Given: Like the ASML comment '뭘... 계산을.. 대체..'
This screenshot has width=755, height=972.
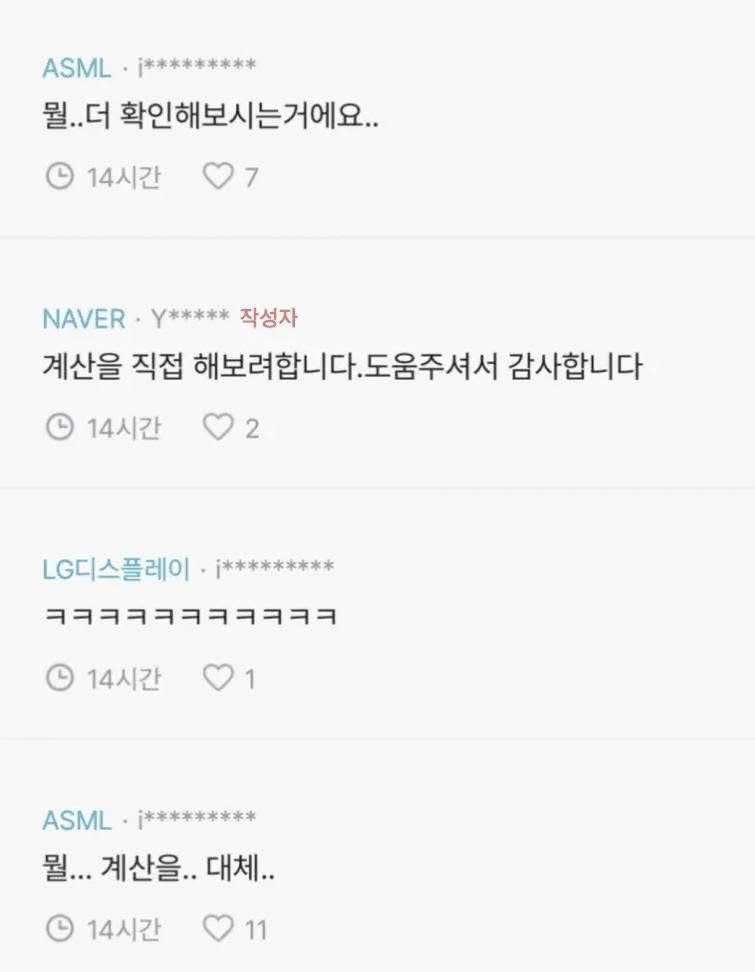Looking at the screenshot, I should (218, 930).
